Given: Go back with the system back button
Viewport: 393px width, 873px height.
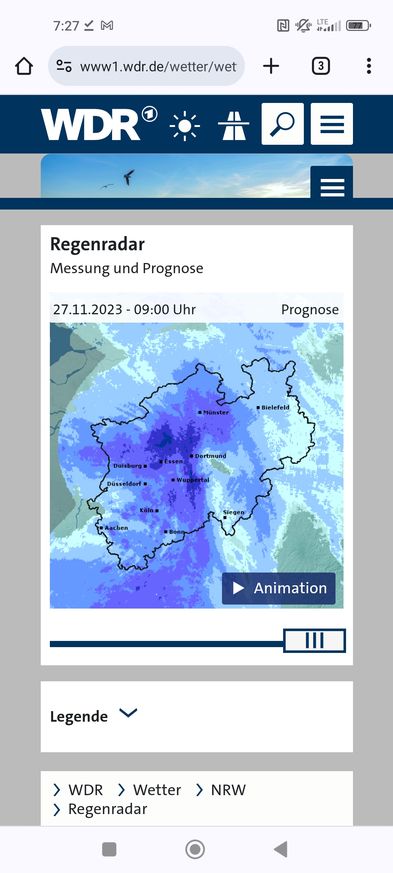Looking at the screenshot, I should 281,849.
